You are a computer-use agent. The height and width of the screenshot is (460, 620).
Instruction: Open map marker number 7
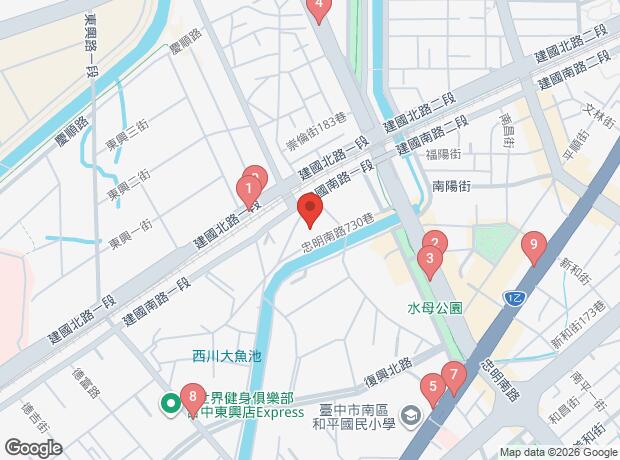coord(454,376)
